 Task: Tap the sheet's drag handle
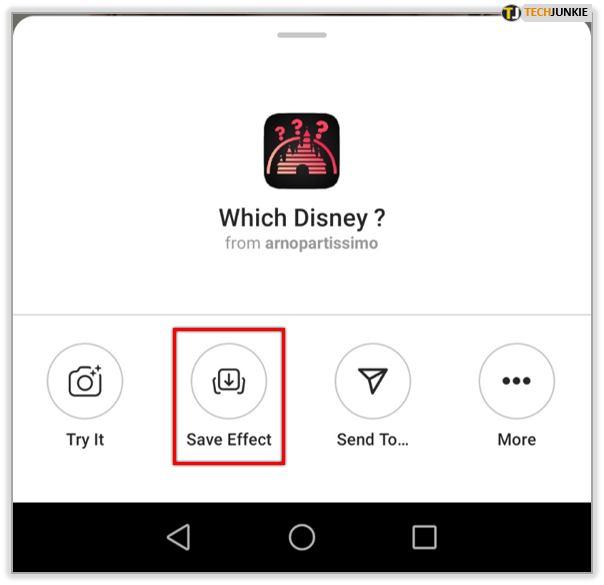click(302, 35)
